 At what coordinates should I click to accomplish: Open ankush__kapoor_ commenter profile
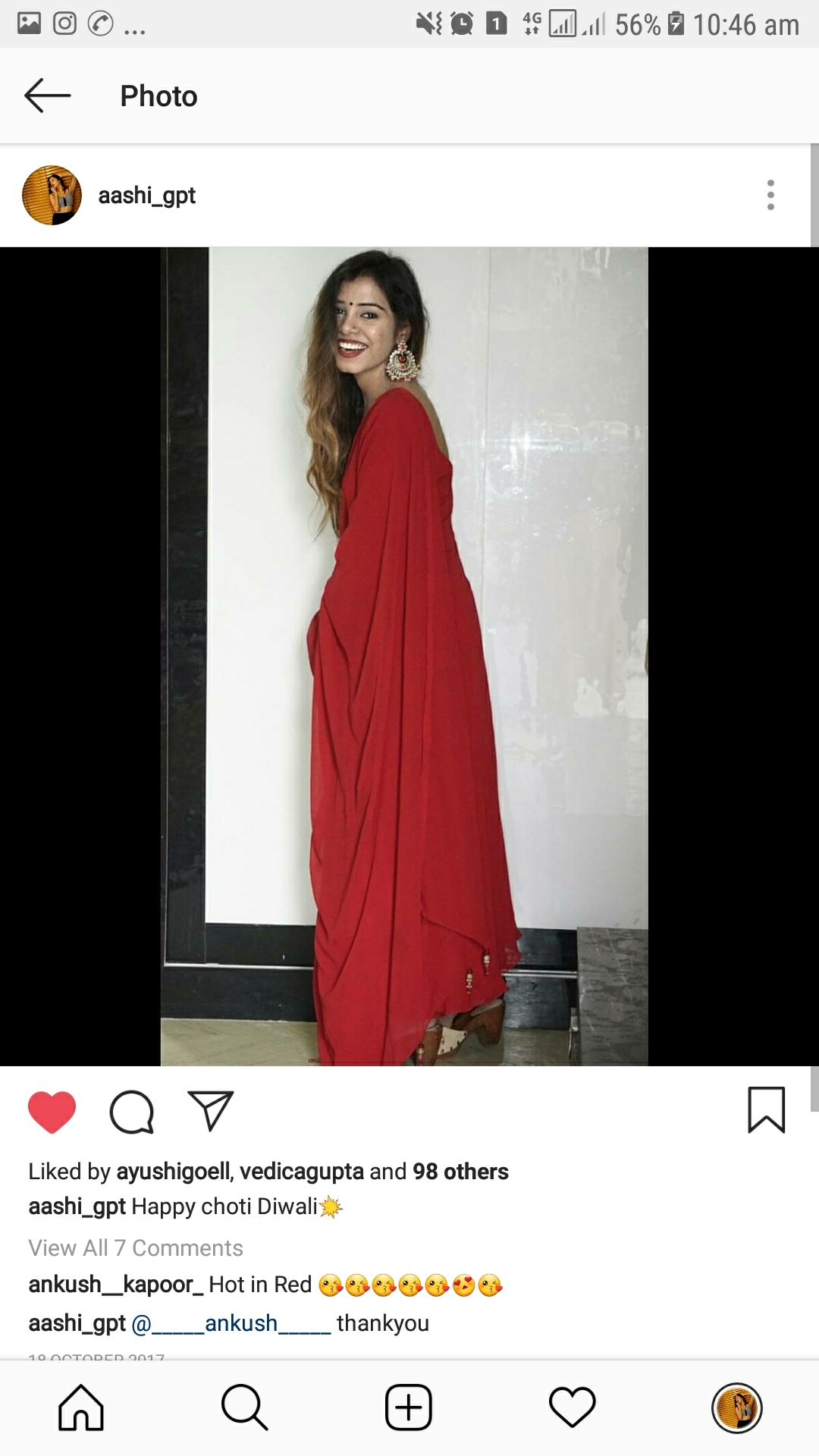[x=115, y=1285]
